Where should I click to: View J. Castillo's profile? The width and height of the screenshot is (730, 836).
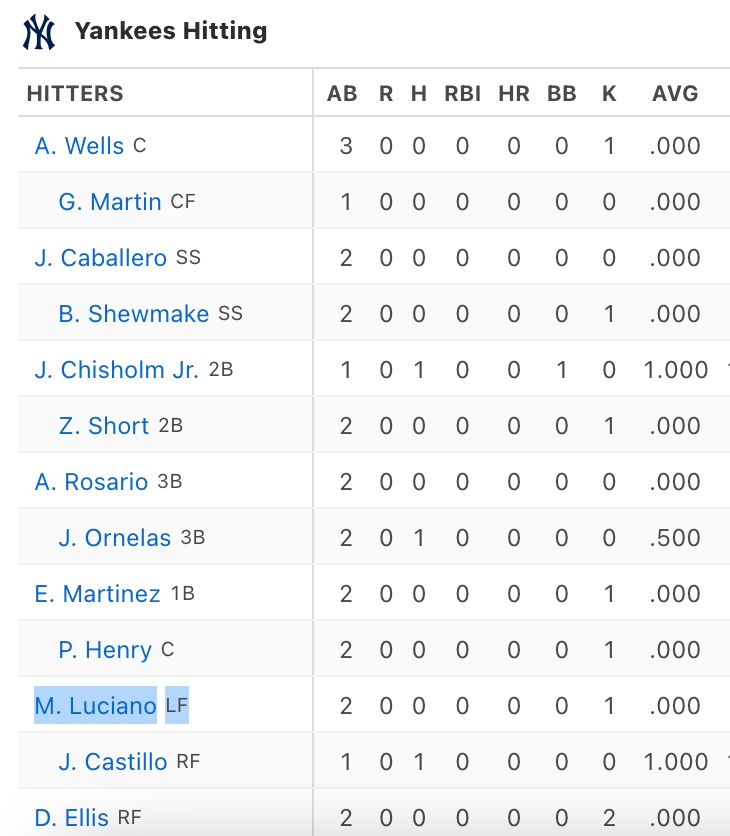coord(112,762)
